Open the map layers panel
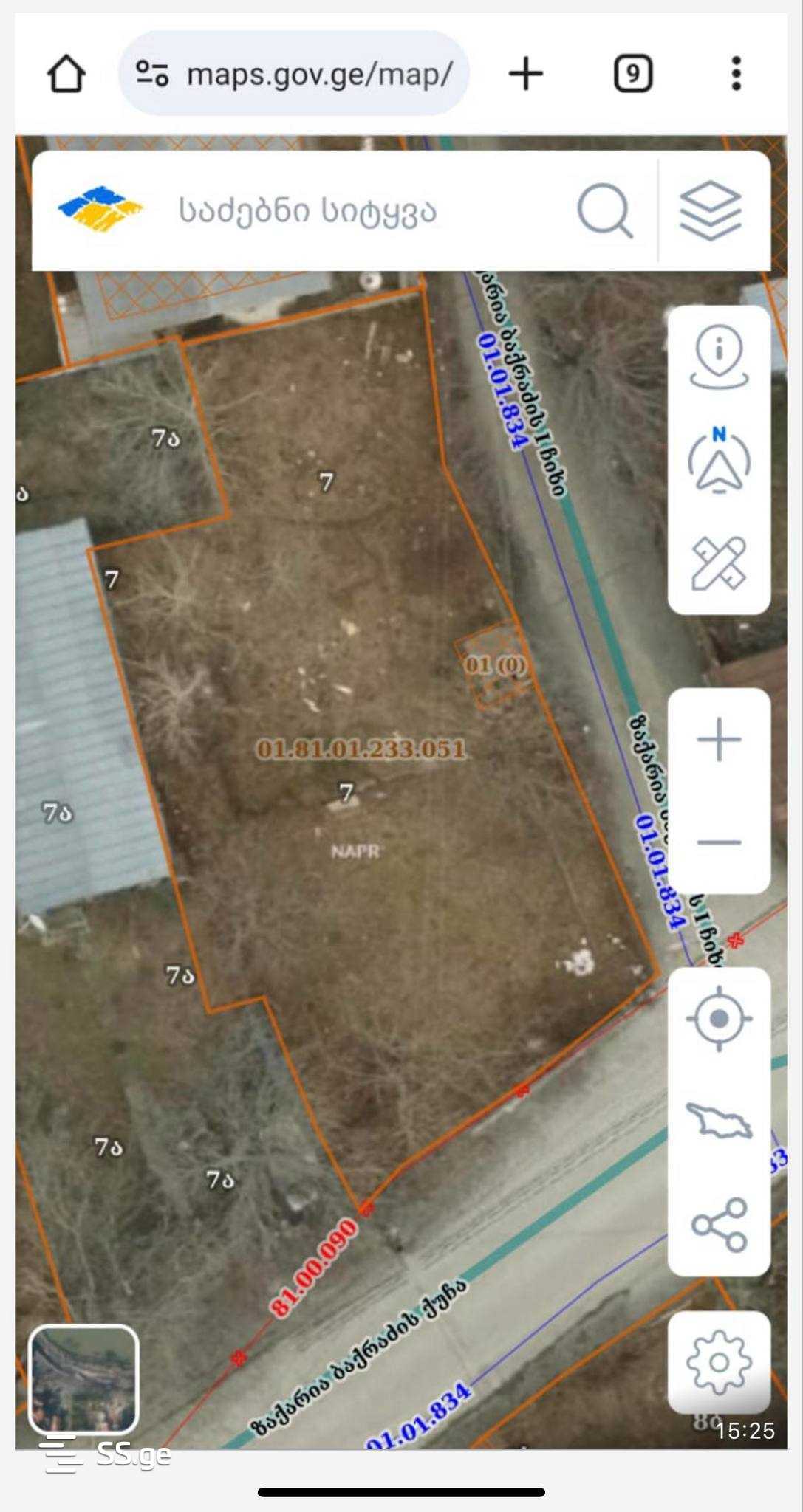803x1512 pixels. [x=710, y=212]
